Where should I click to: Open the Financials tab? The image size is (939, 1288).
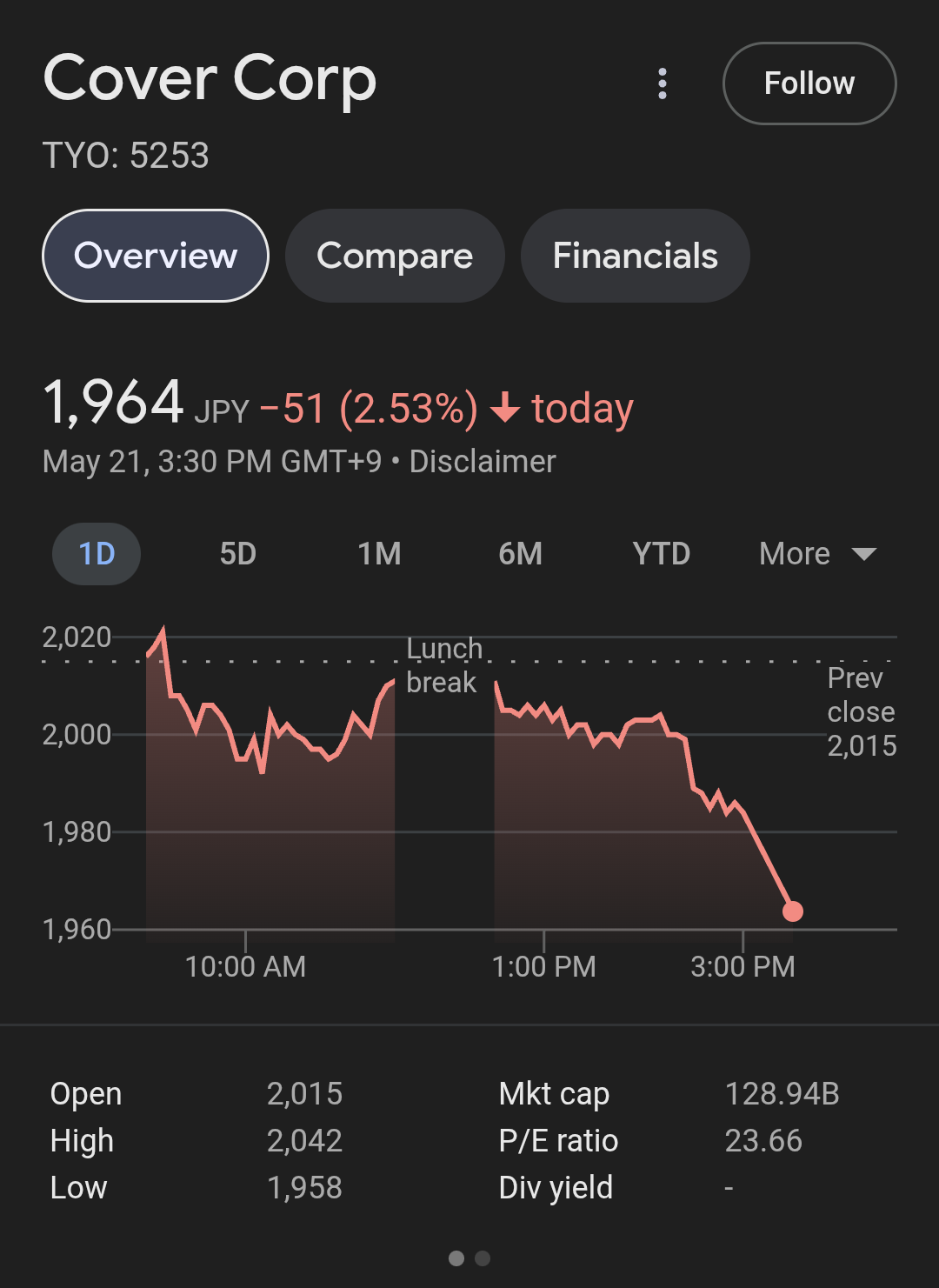635,256
